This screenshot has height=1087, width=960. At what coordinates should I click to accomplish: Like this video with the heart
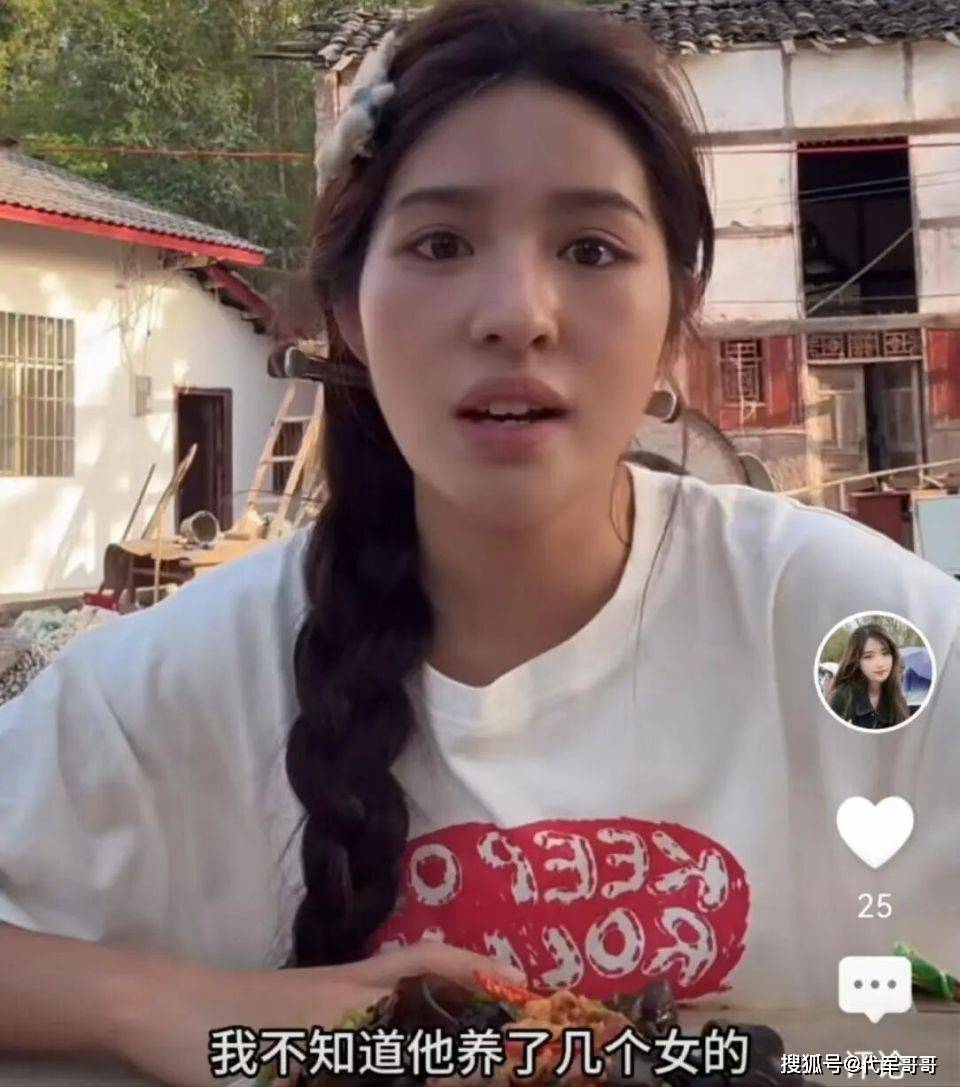874,831
